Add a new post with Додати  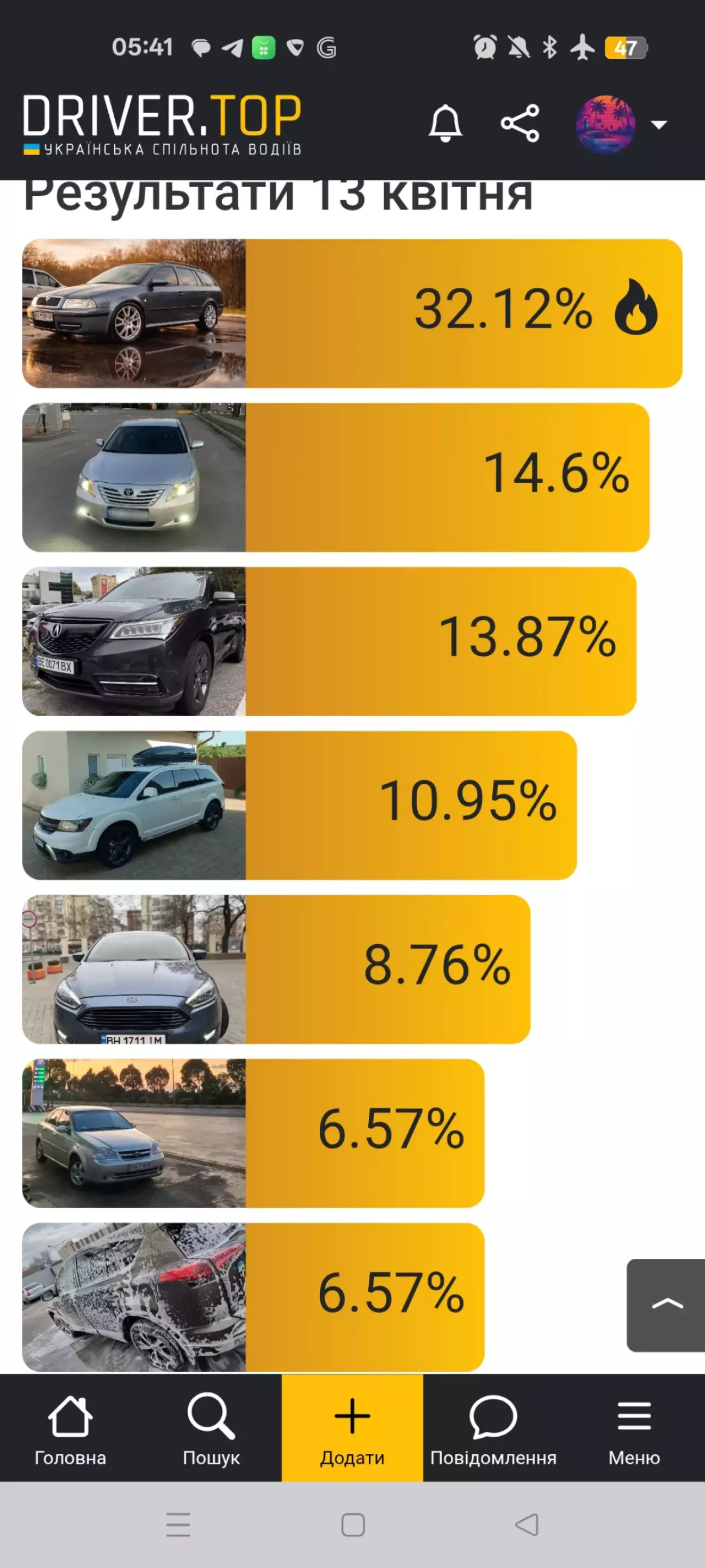click(x=352, y=1428)
